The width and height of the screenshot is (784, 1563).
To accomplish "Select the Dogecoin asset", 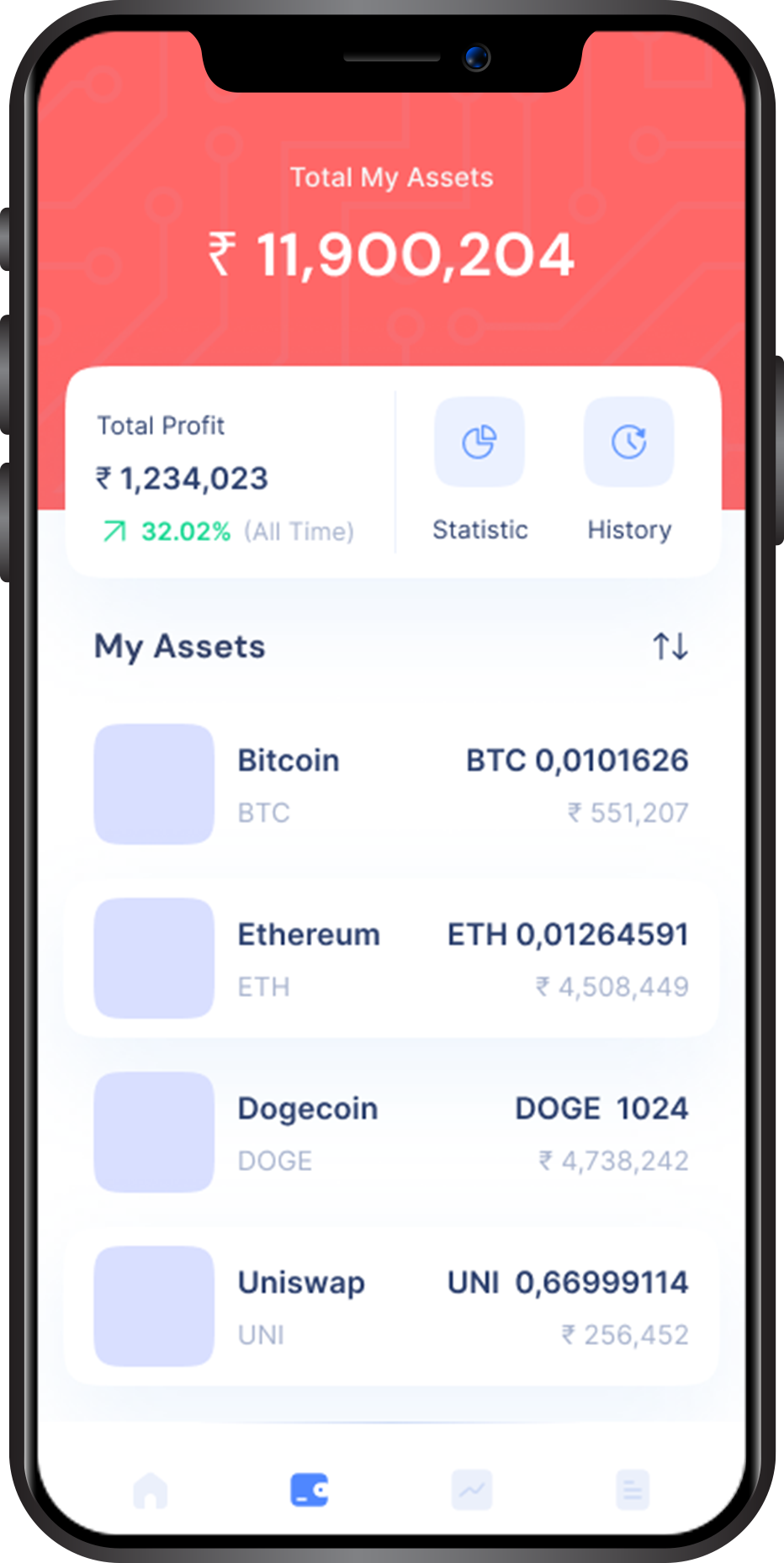I will tap(391, 1132).
